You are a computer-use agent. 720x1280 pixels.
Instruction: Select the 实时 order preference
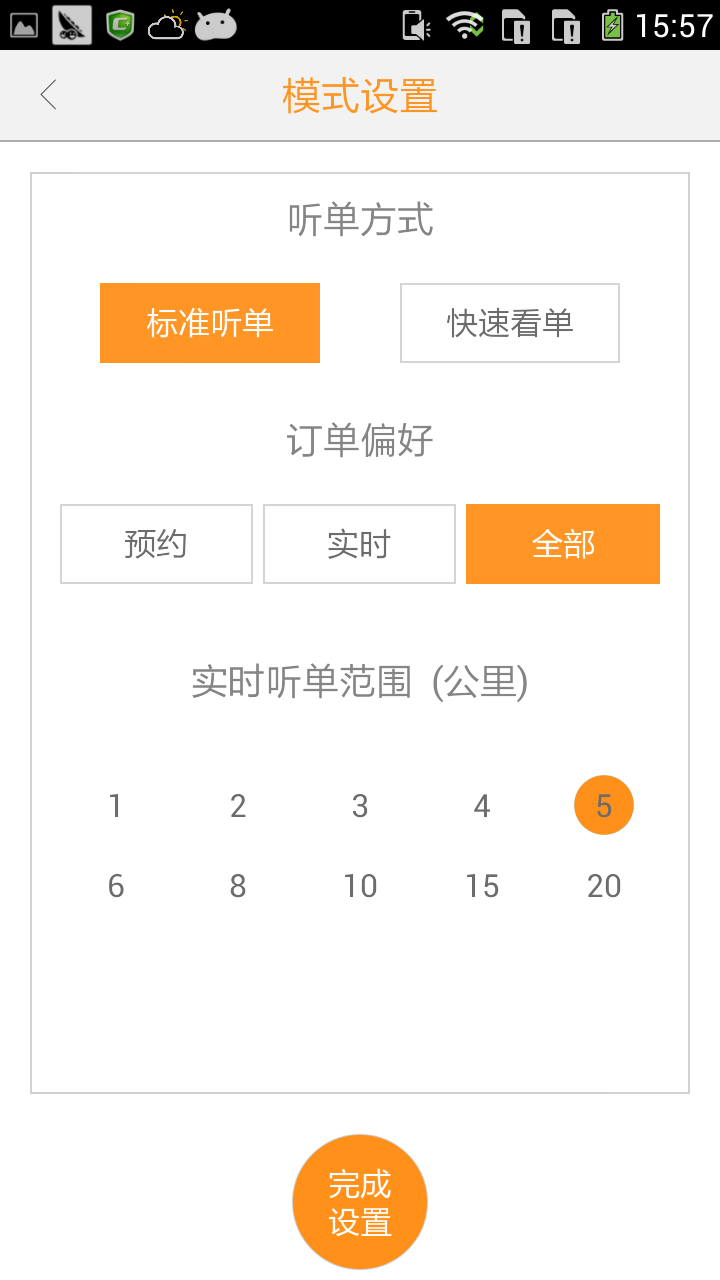tap(359, 543)
